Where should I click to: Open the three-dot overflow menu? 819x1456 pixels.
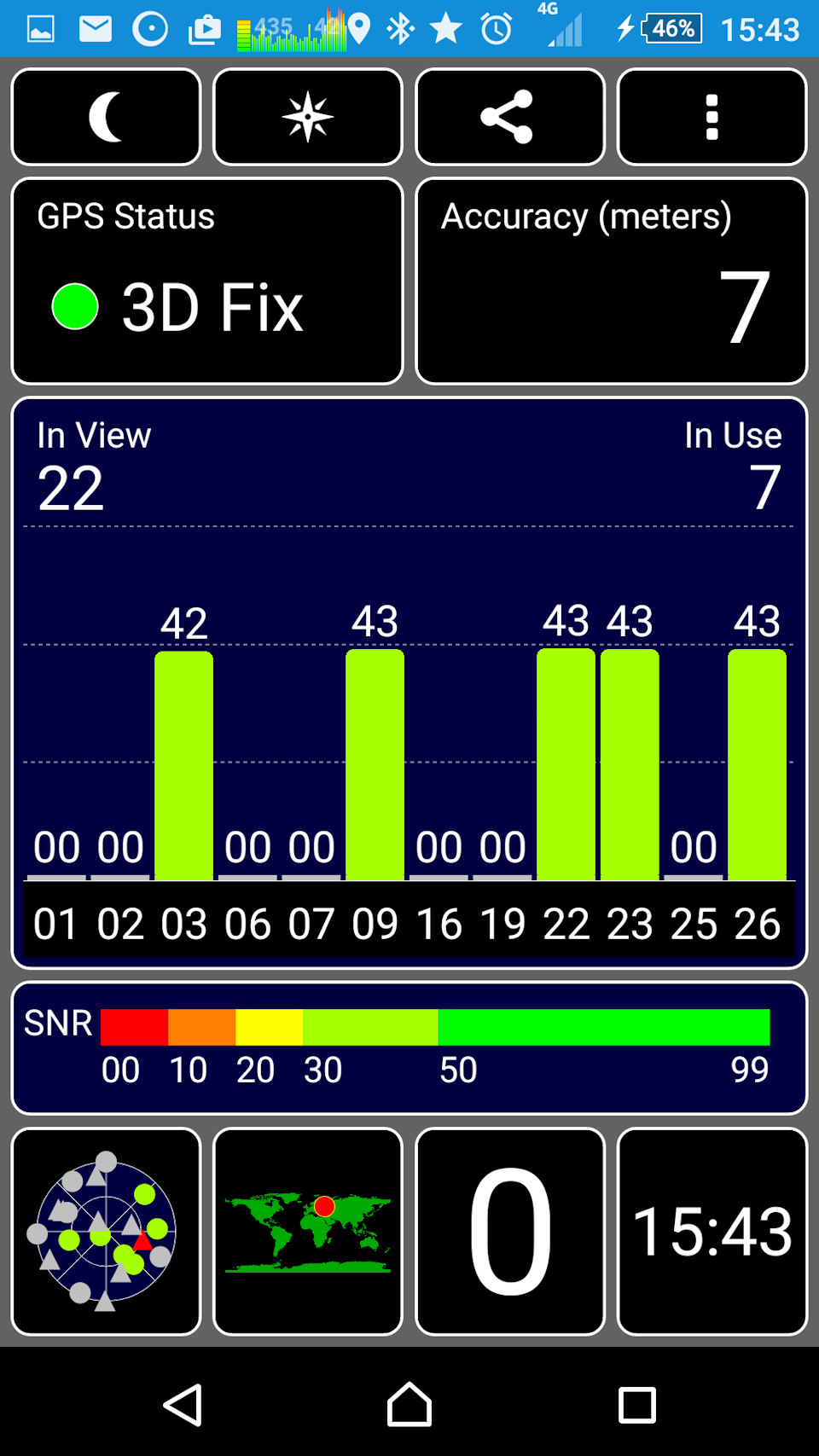(712, 117)
